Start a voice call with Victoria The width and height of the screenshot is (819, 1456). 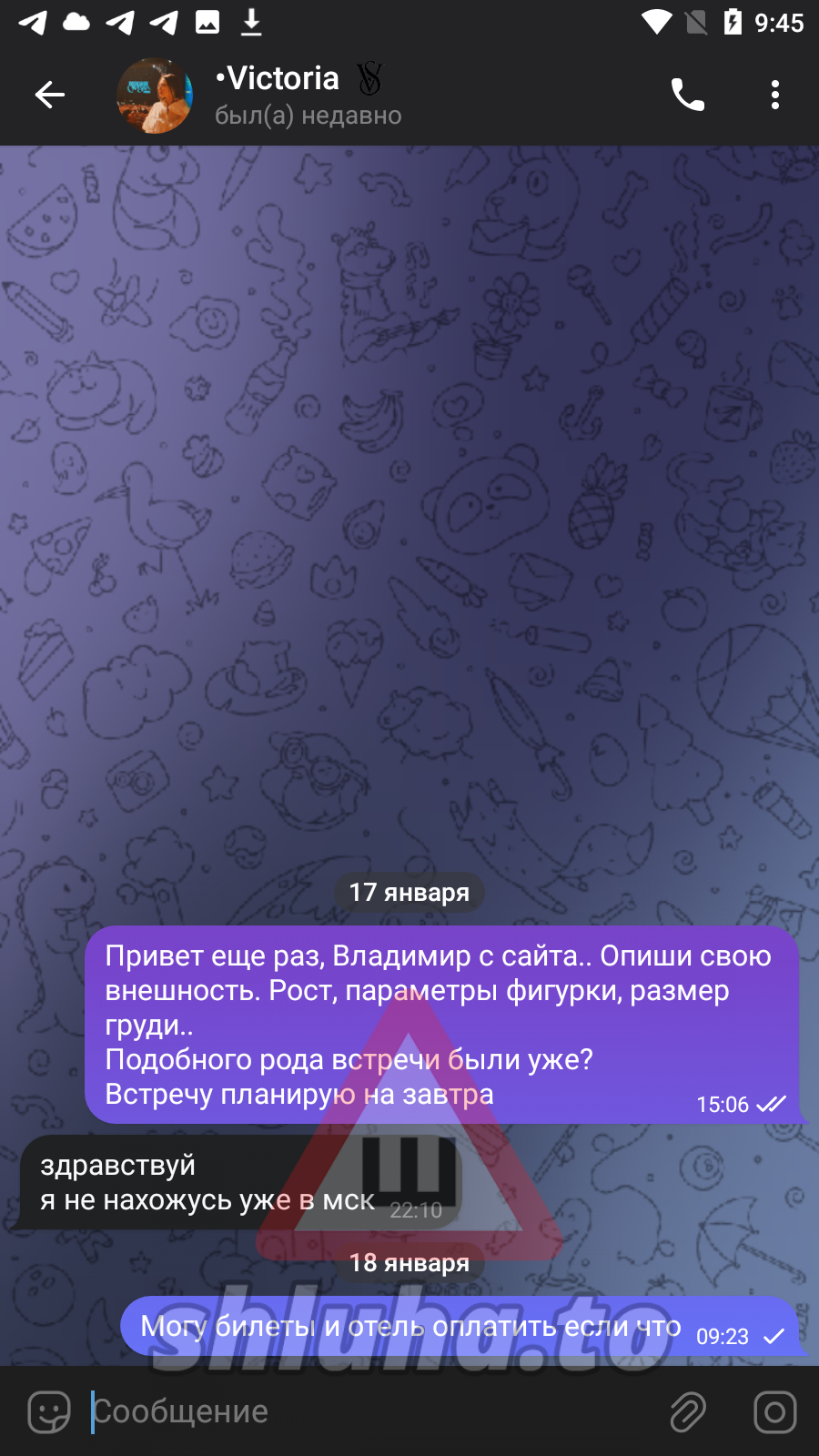point(687,95)
